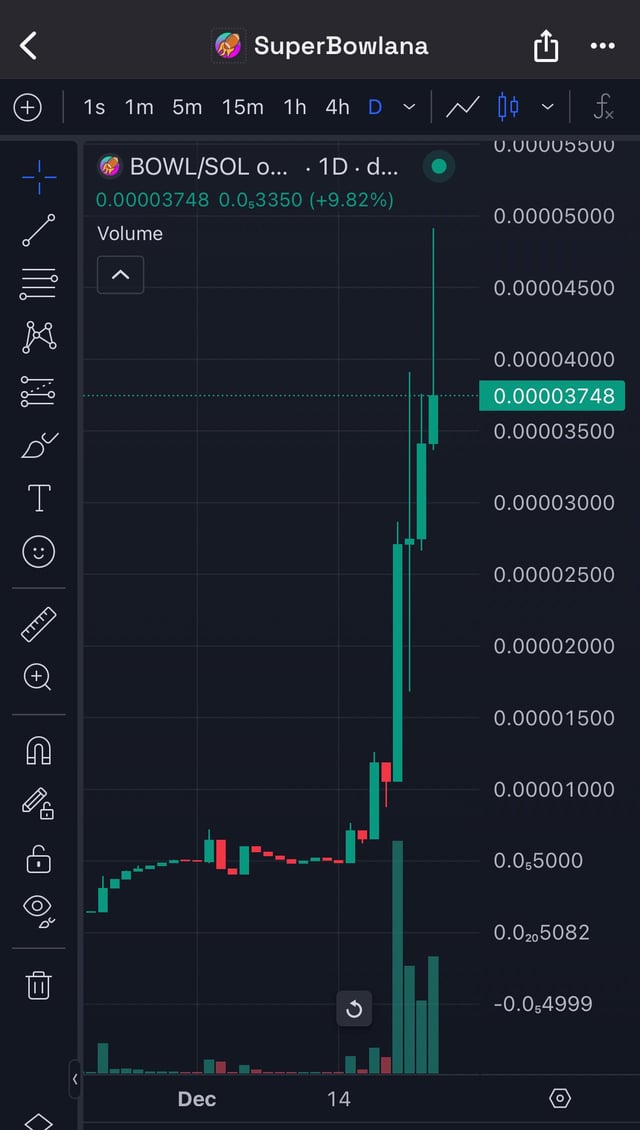Go back using the top-left arrow
Viewport: 640px width, 1130px height.
(x=29, y=45)
